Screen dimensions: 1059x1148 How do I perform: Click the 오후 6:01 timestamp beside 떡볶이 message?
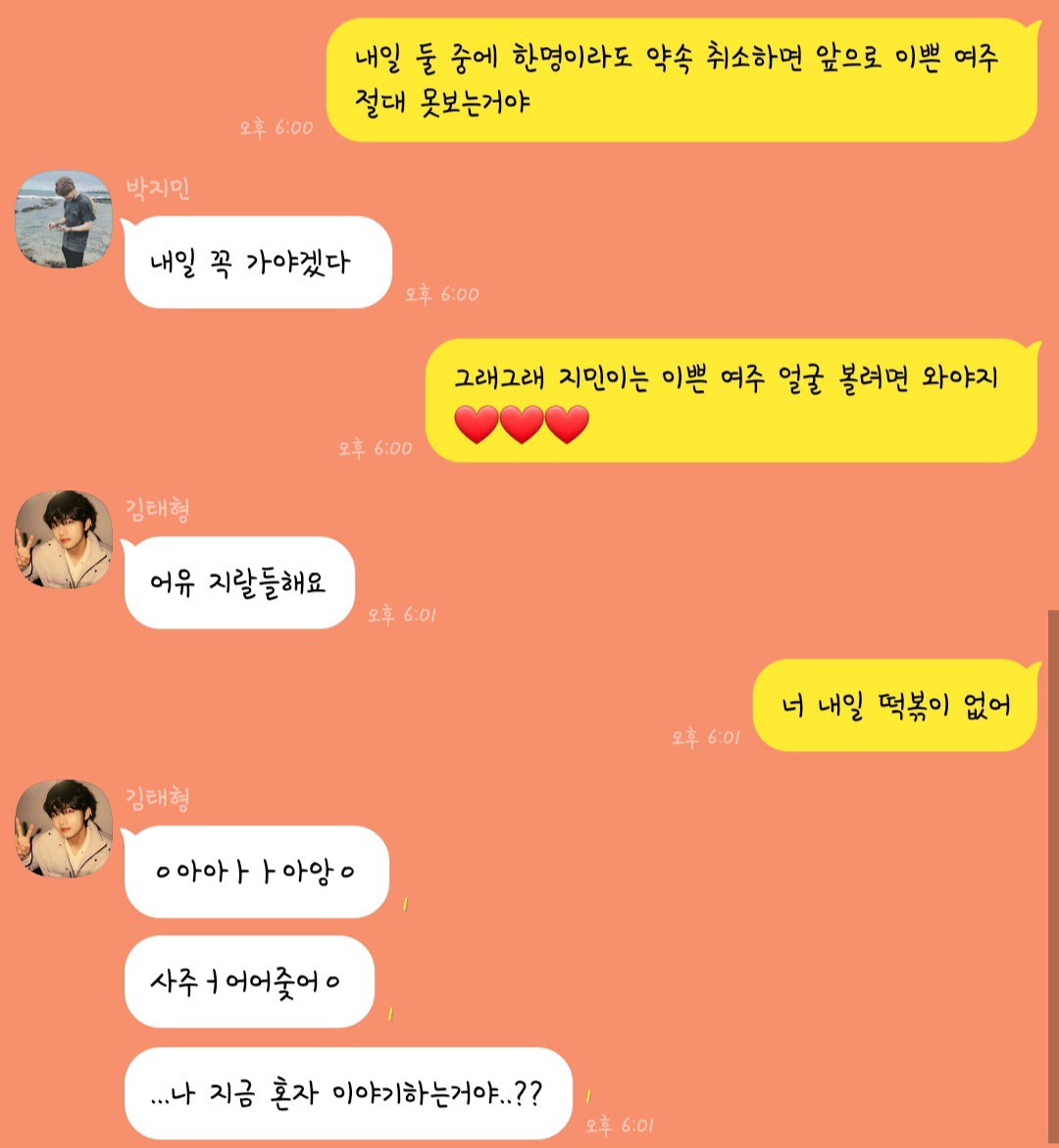704,736
